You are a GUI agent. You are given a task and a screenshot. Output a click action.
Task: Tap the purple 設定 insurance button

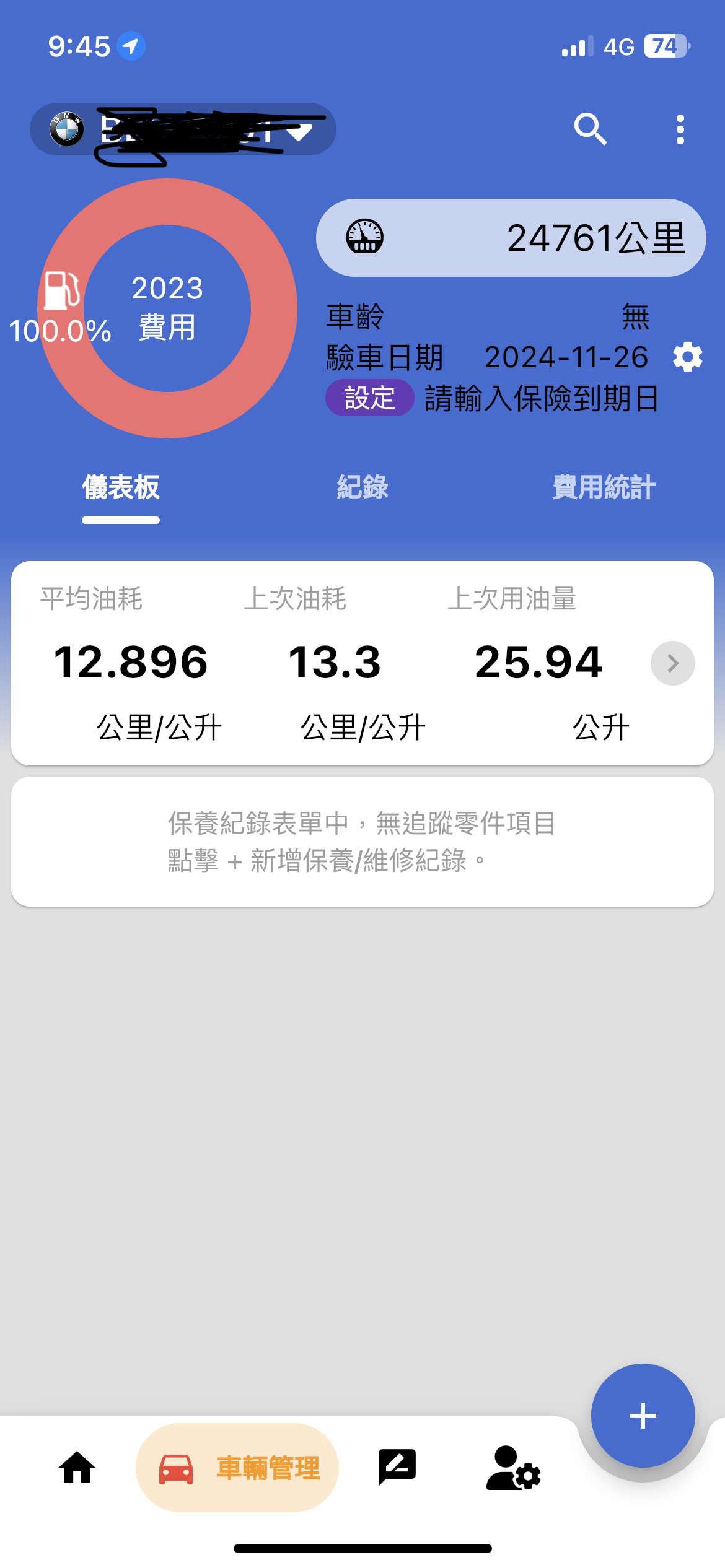pos(369,398)
